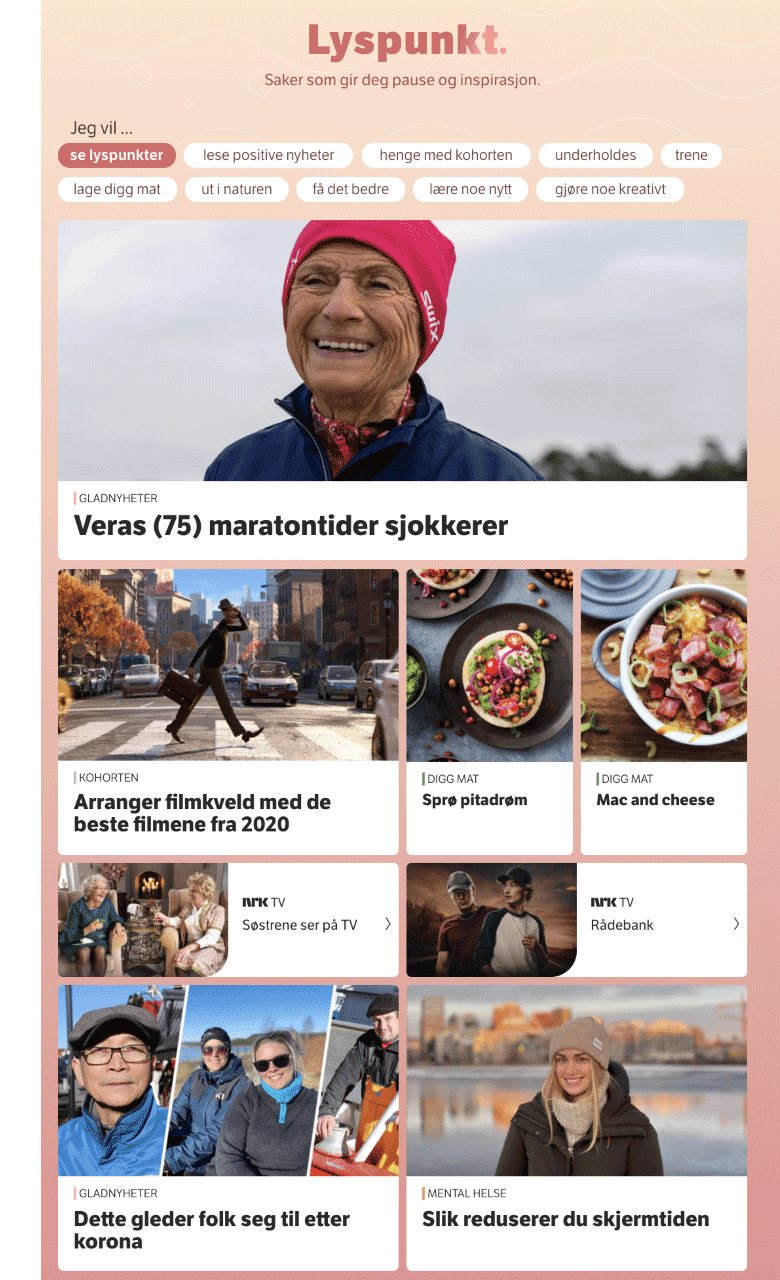Open 'Slik reduserer du skjermtiden' article

point(577,1127)
